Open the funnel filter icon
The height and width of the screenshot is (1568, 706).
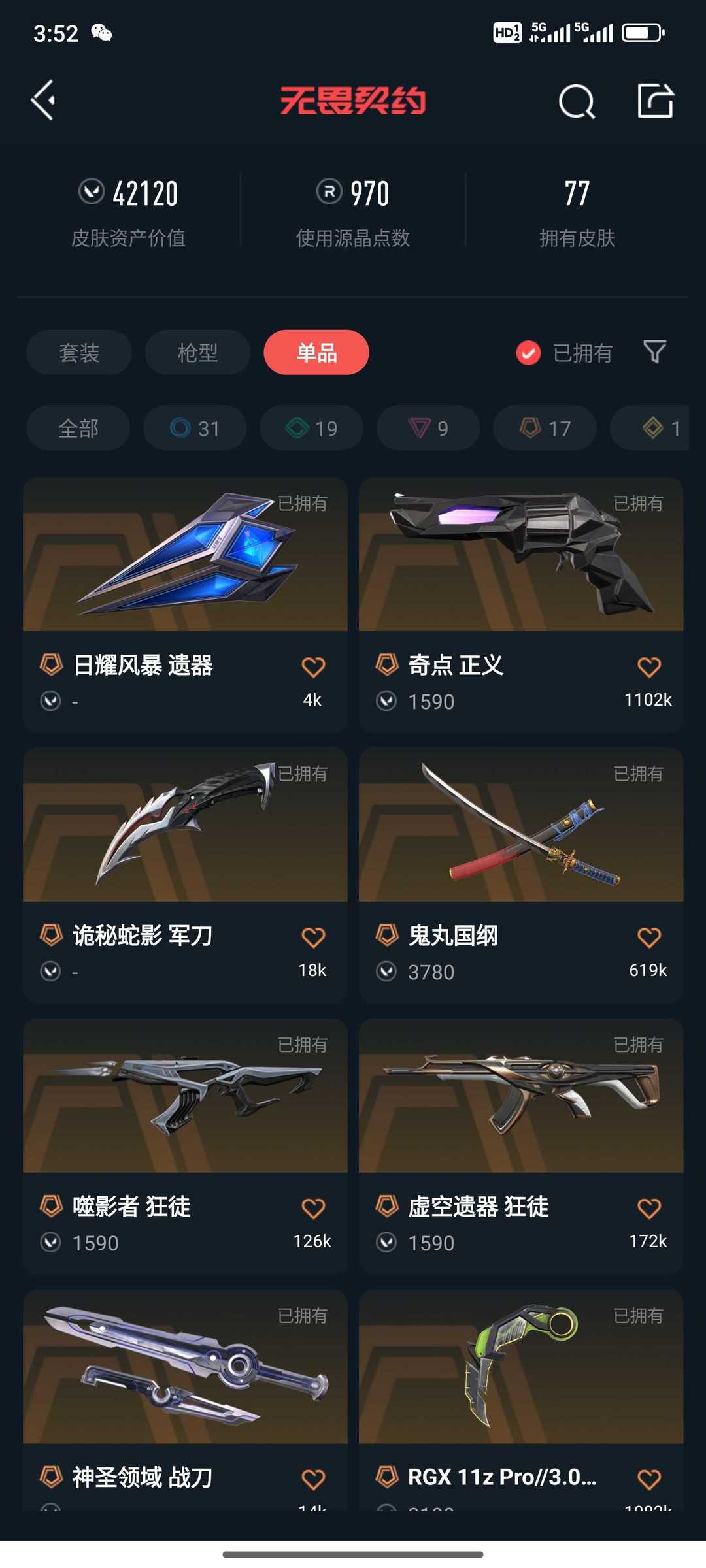(x=654, y=352)
